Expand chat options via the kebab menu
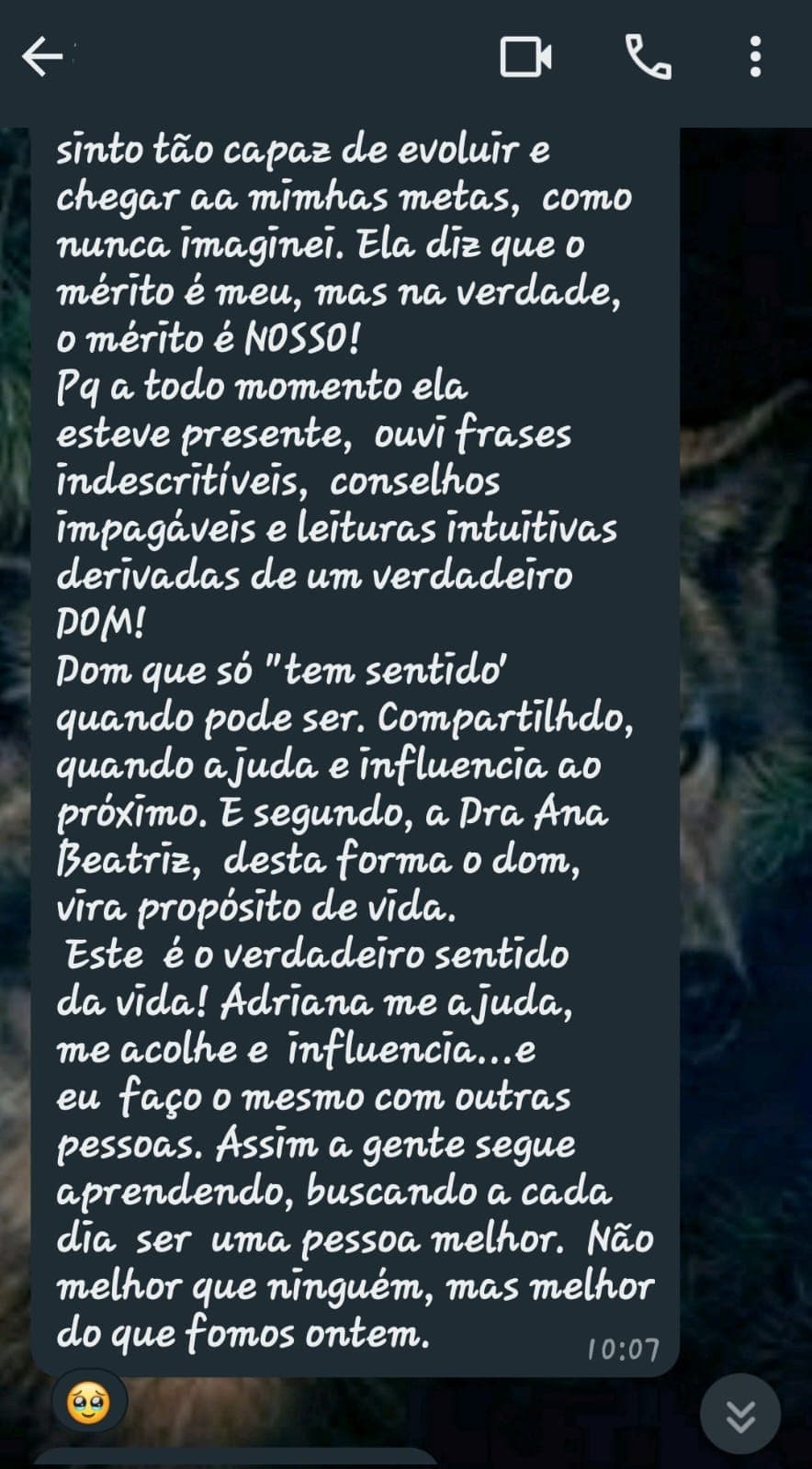Viewport: 812px width, 1469px height. click(756, 58)
